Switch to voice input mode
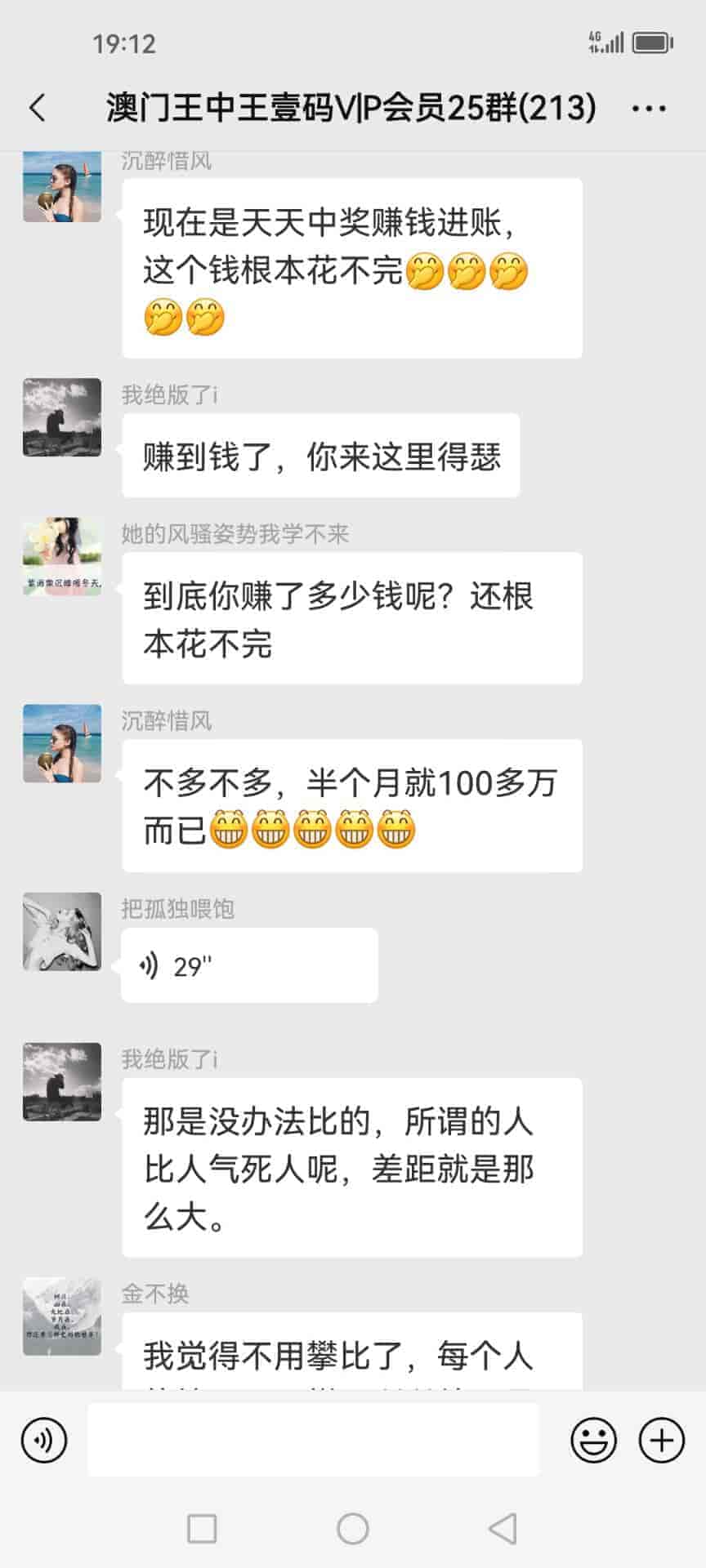706x1568 pixels. [x=44, y=1440]
